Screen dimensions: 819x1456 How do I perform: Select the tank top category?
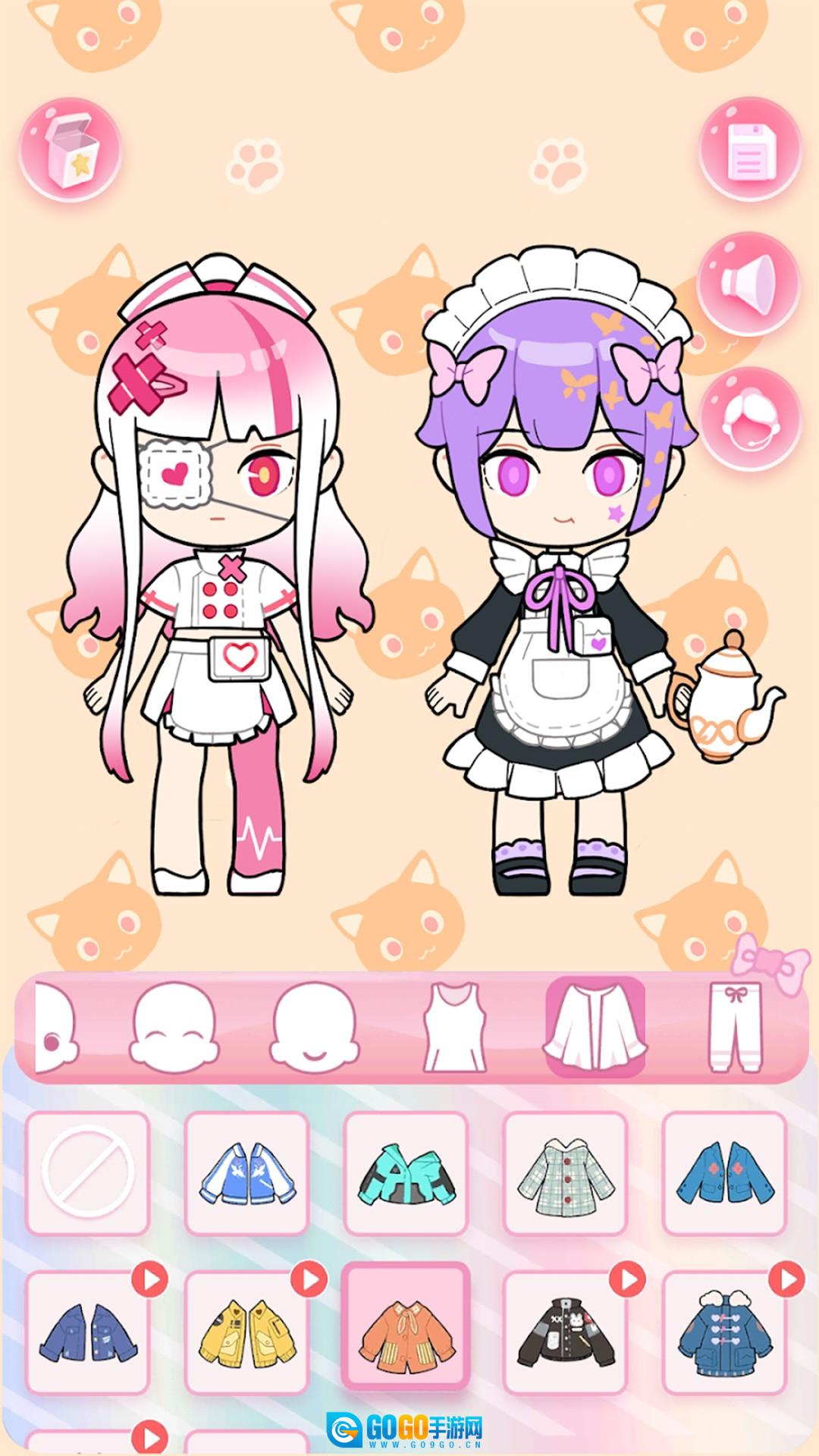453,1026
